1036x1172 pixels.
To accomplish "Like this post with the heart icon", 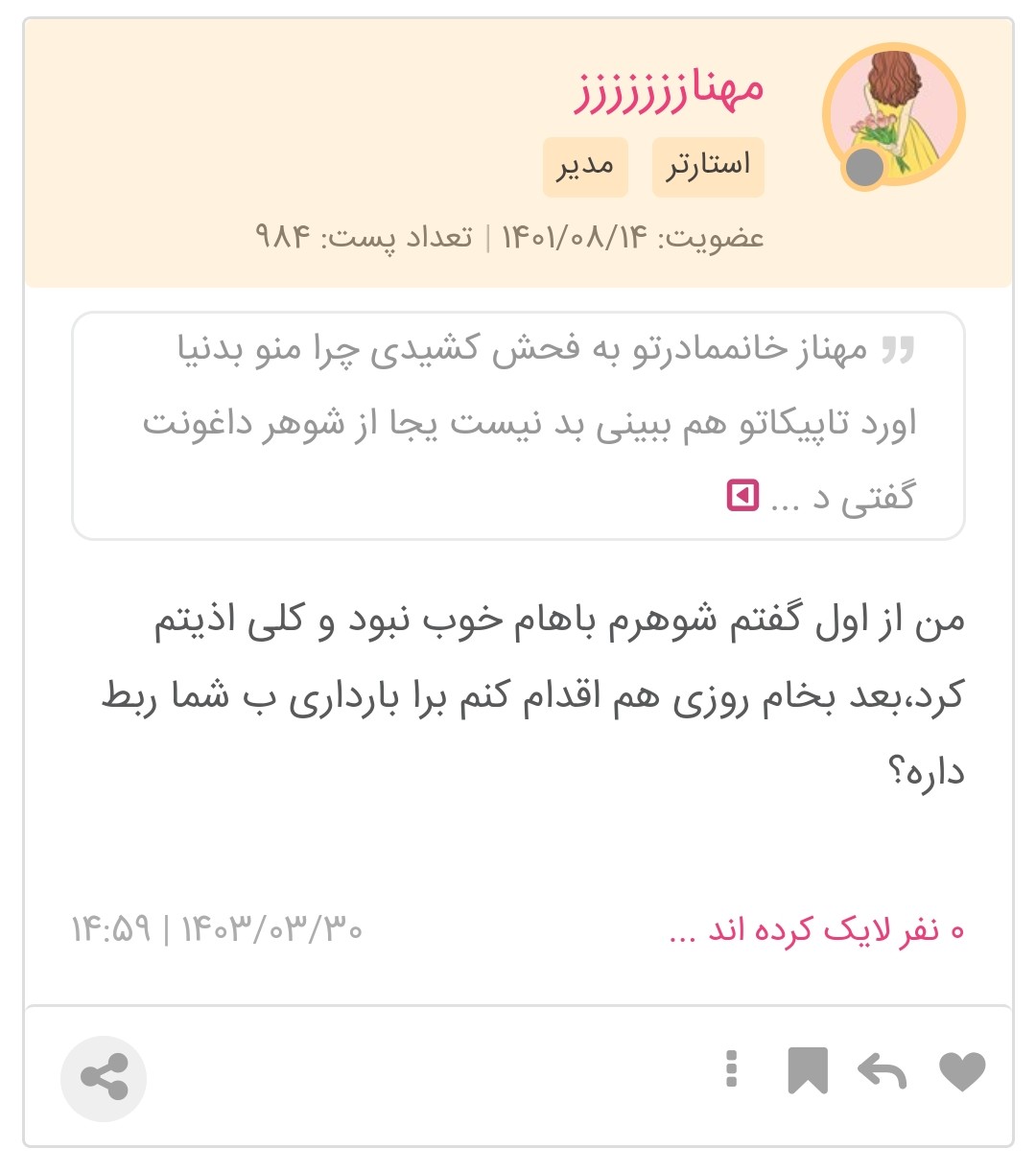I will pyautogui.click(x=962, y=1071).
